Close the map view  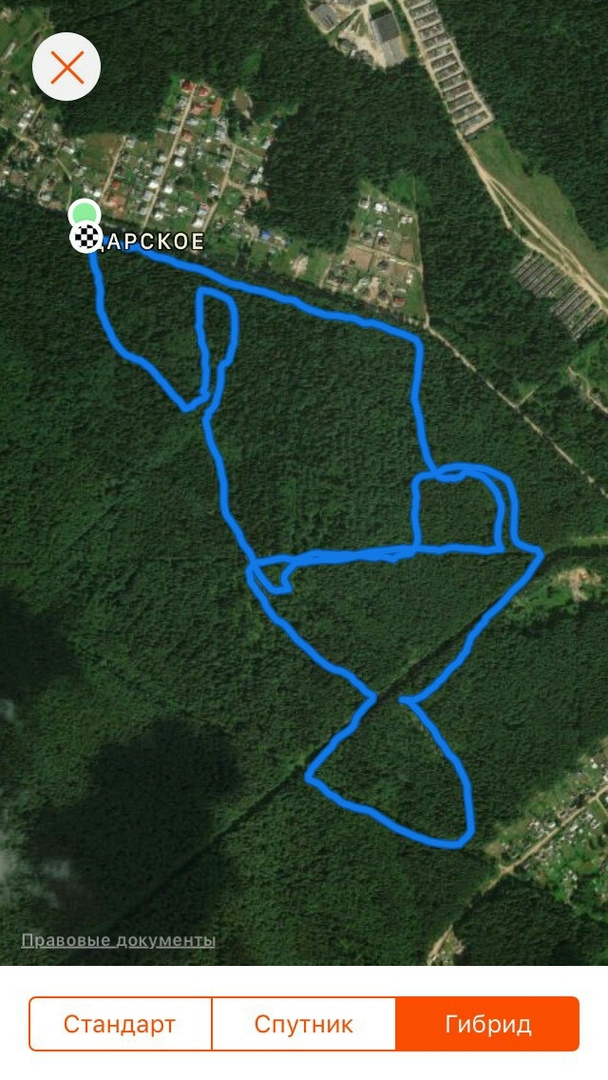click(x=67, y=67)
